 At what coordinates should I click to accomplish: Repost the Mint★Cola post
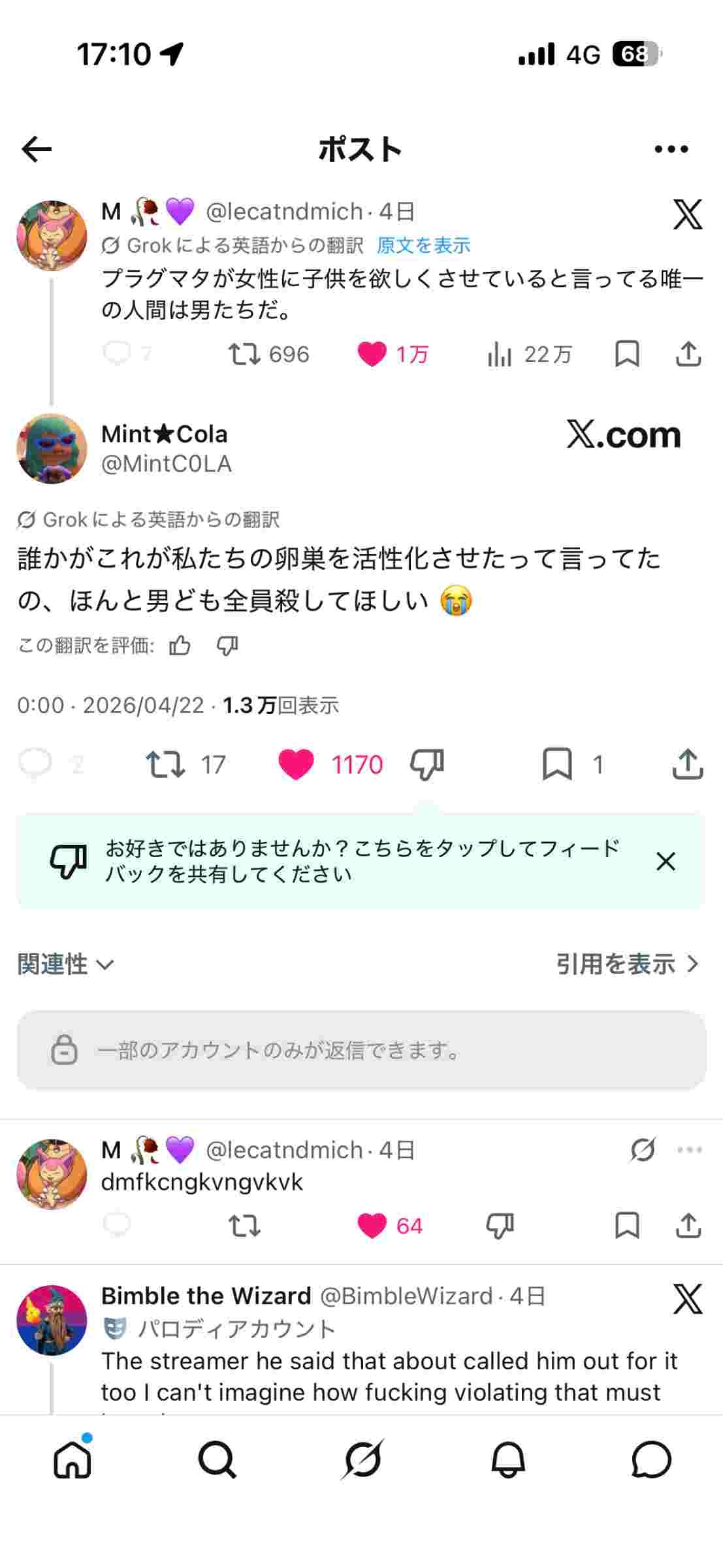coord(165,764)
